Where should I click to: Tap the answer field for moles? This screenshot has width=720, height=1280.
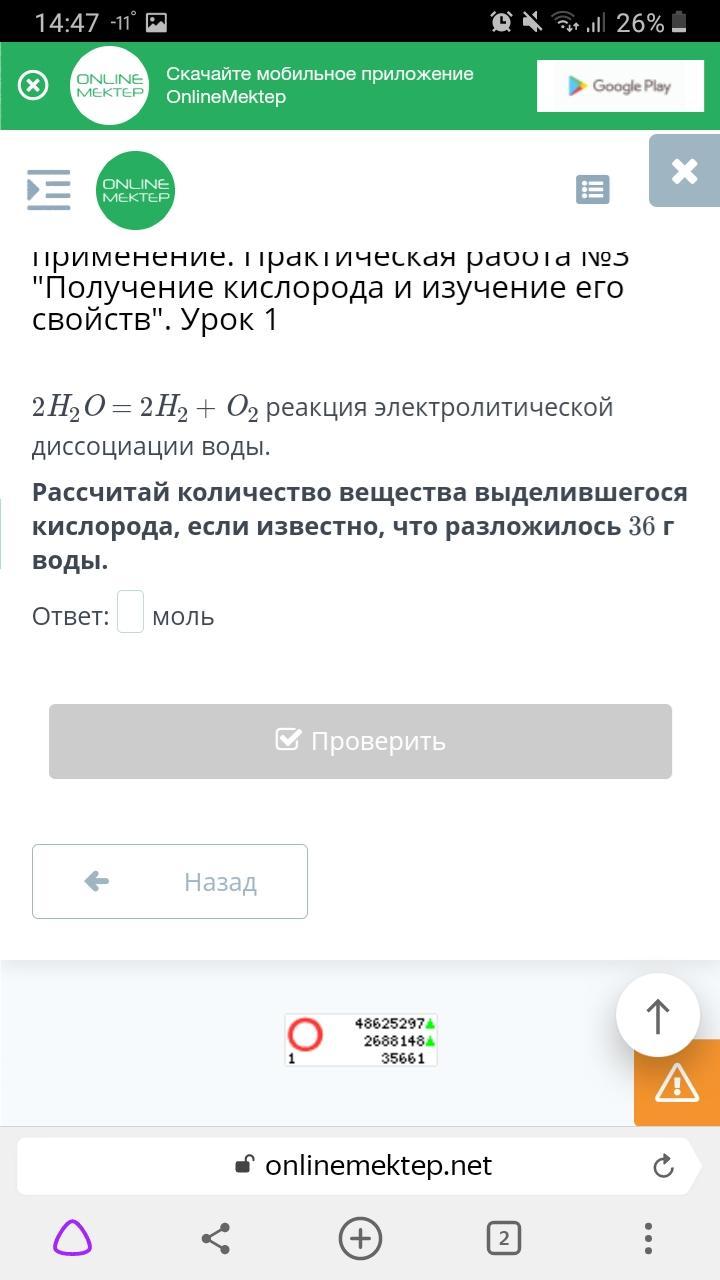(x=131, y=612)
